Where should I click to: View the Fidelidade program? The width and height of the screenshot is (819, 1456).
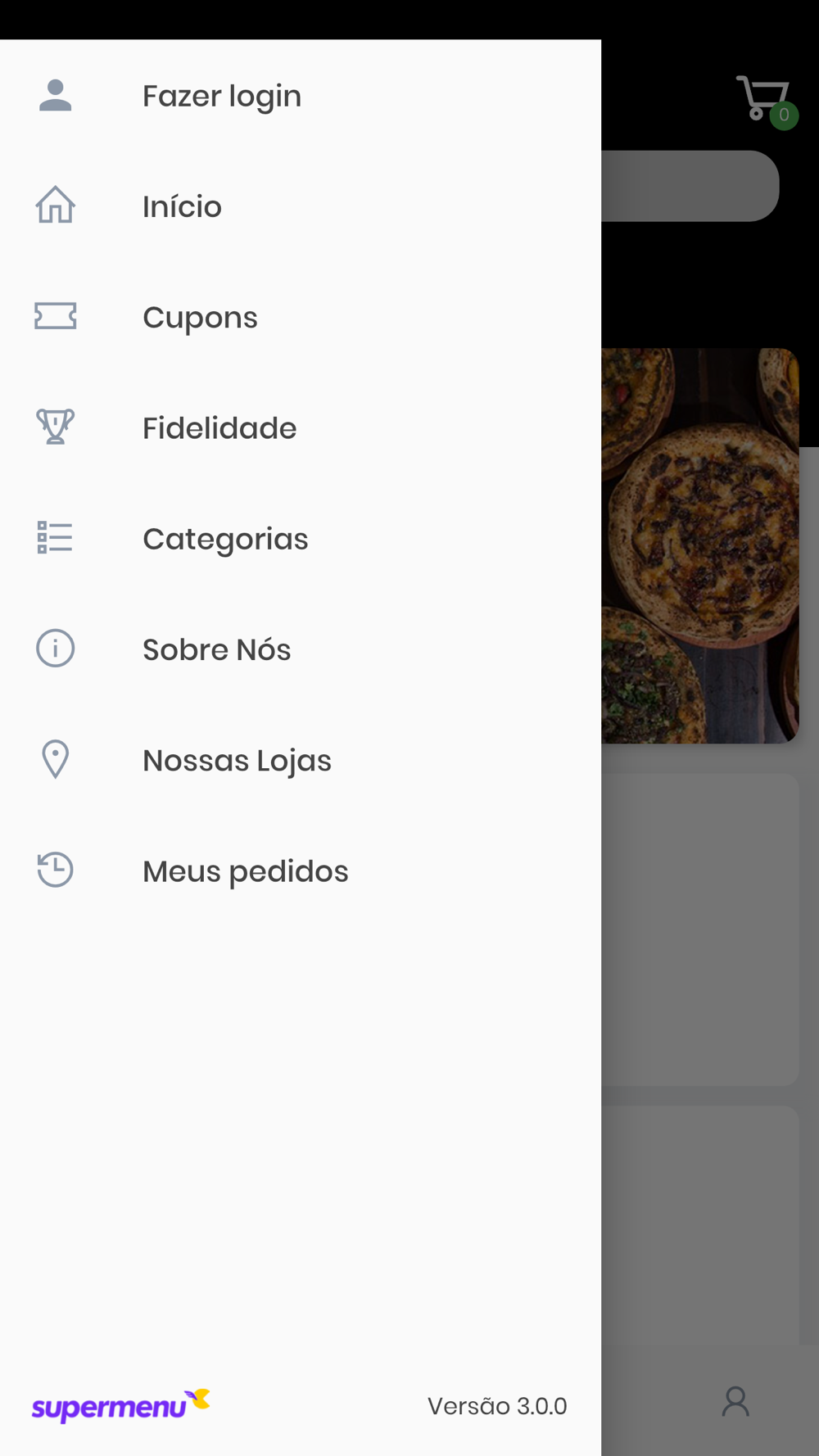click(301, 427)
